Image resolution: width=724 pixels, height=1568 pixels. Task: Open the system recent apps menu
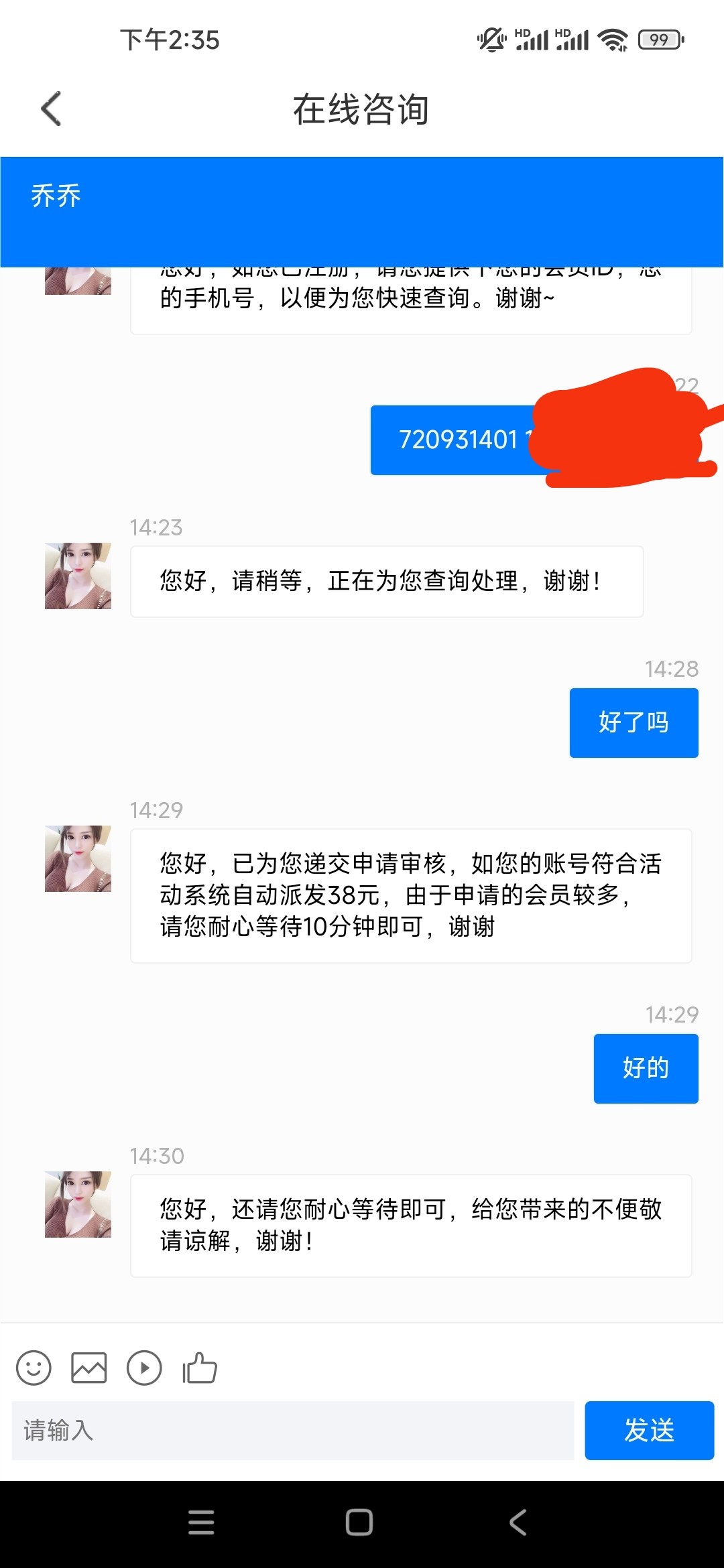pyautogui.click(x=201, y=1522)
